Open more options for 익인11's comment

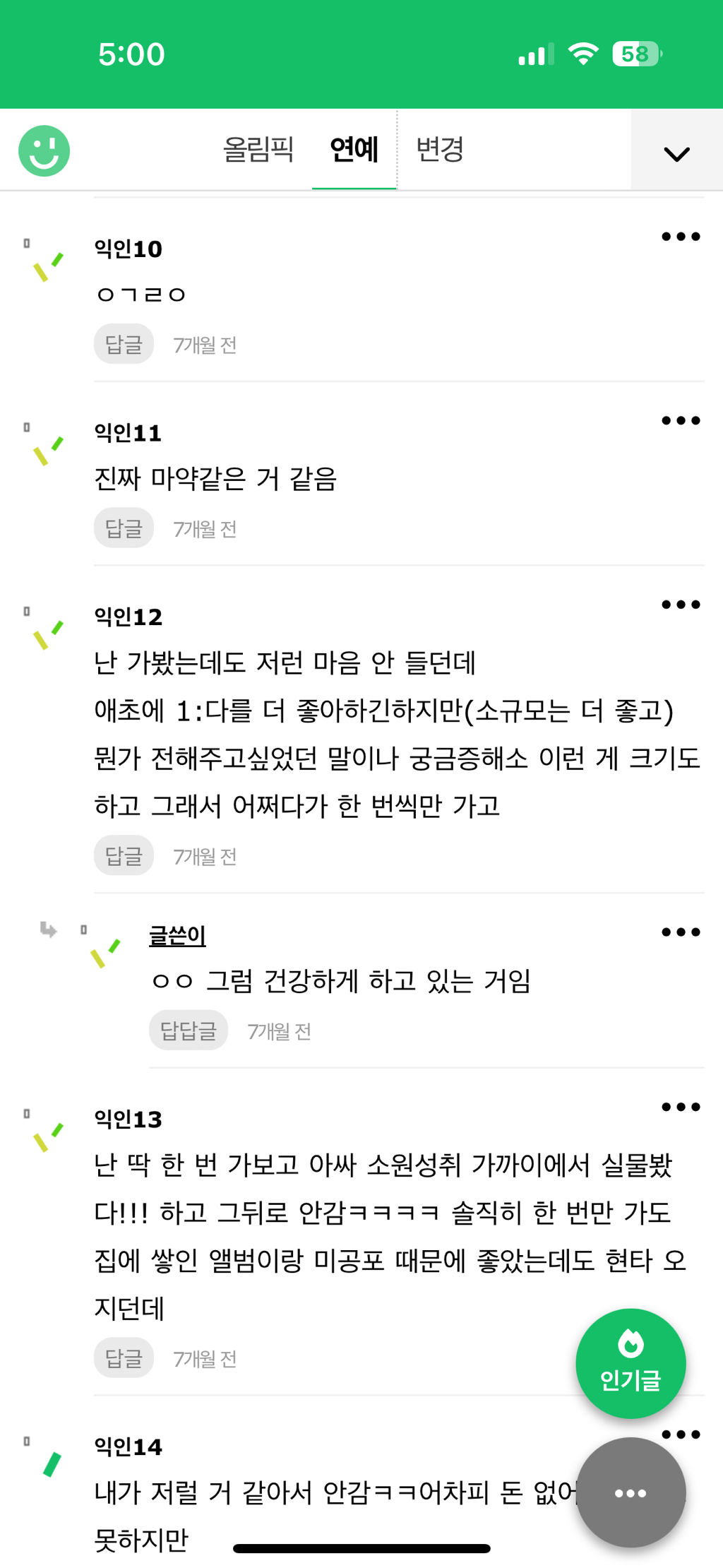coord(681,421)
